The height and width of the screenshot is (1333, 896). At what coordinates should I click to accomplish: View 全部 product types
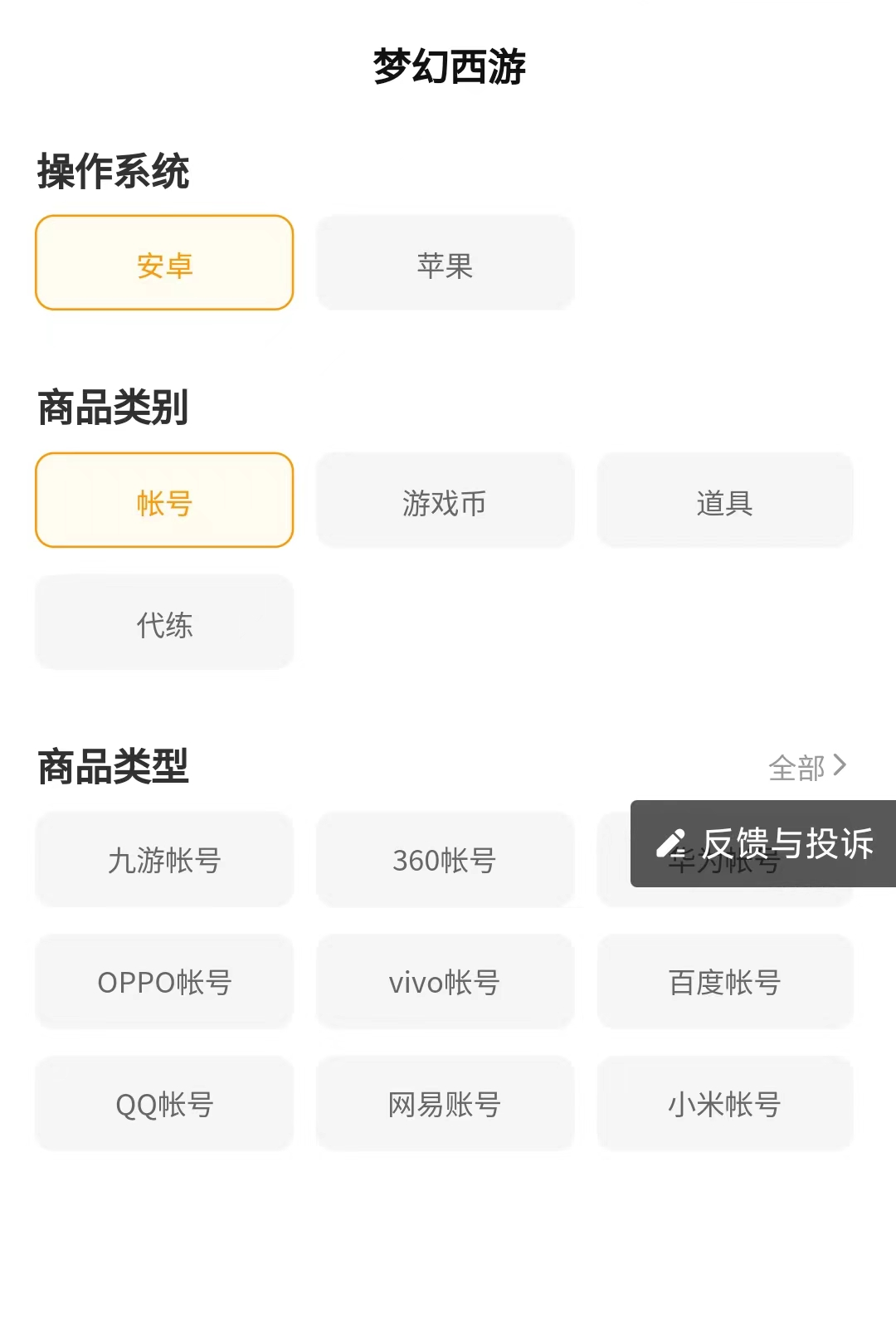(806, 767)
